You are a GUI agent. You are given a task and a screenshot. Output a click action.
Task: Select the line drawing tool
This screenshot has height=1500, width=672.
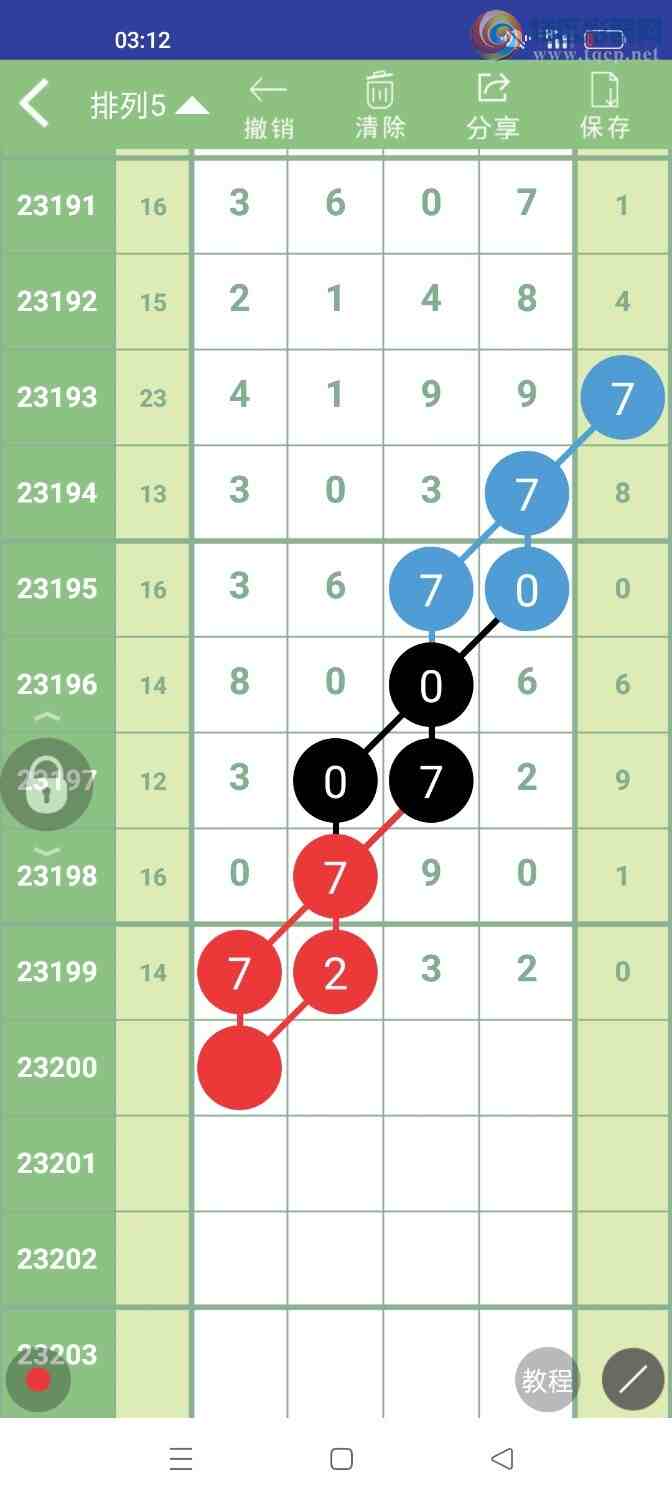[633, 1380]
